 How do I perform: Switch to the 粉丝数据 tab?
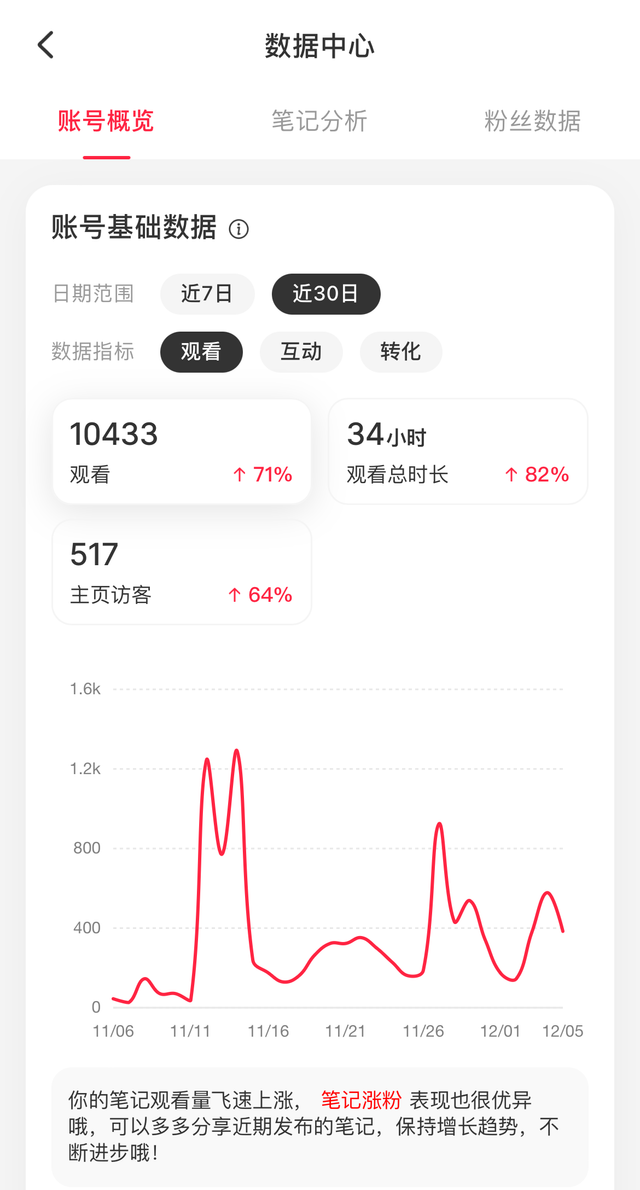(532, 121)
